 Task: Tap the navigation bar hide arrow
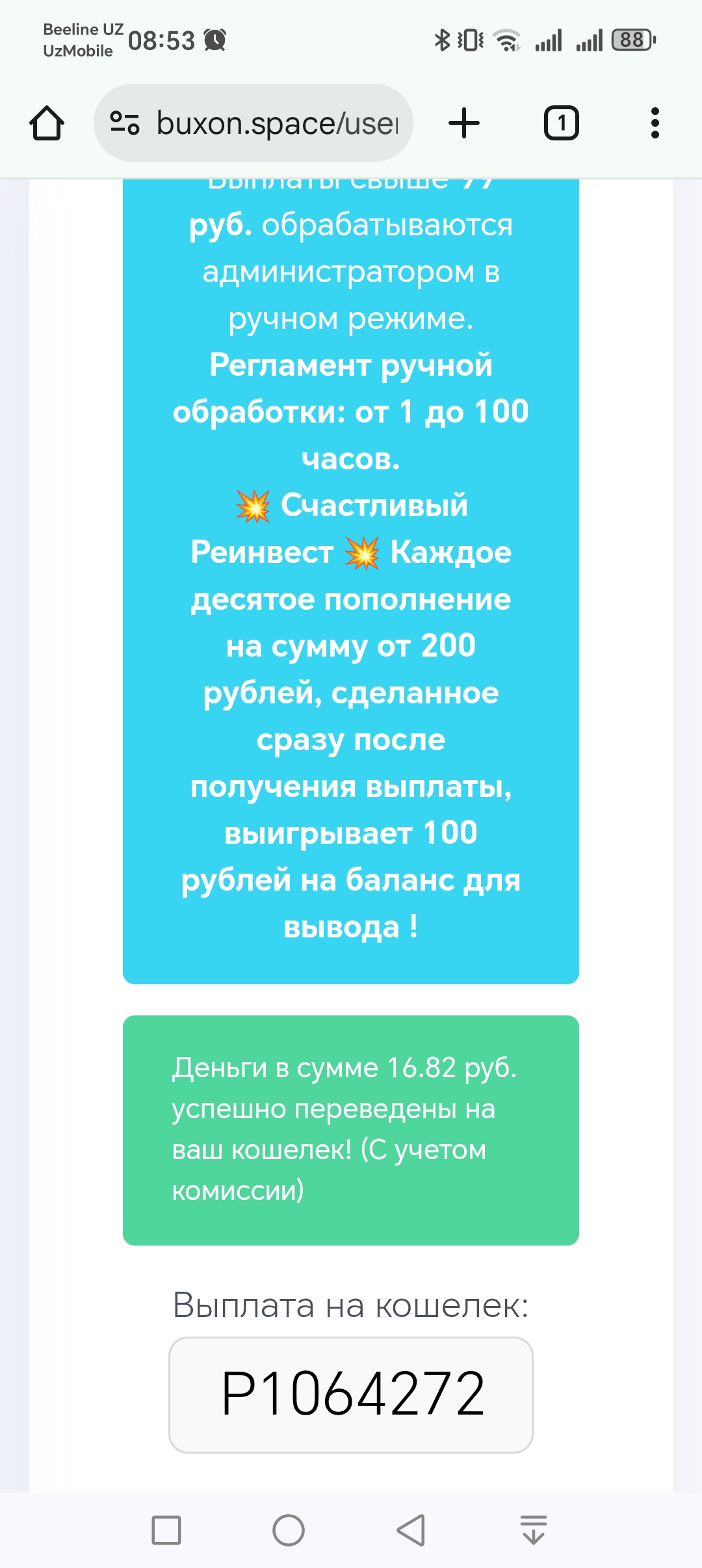[x=534, y=1530]
